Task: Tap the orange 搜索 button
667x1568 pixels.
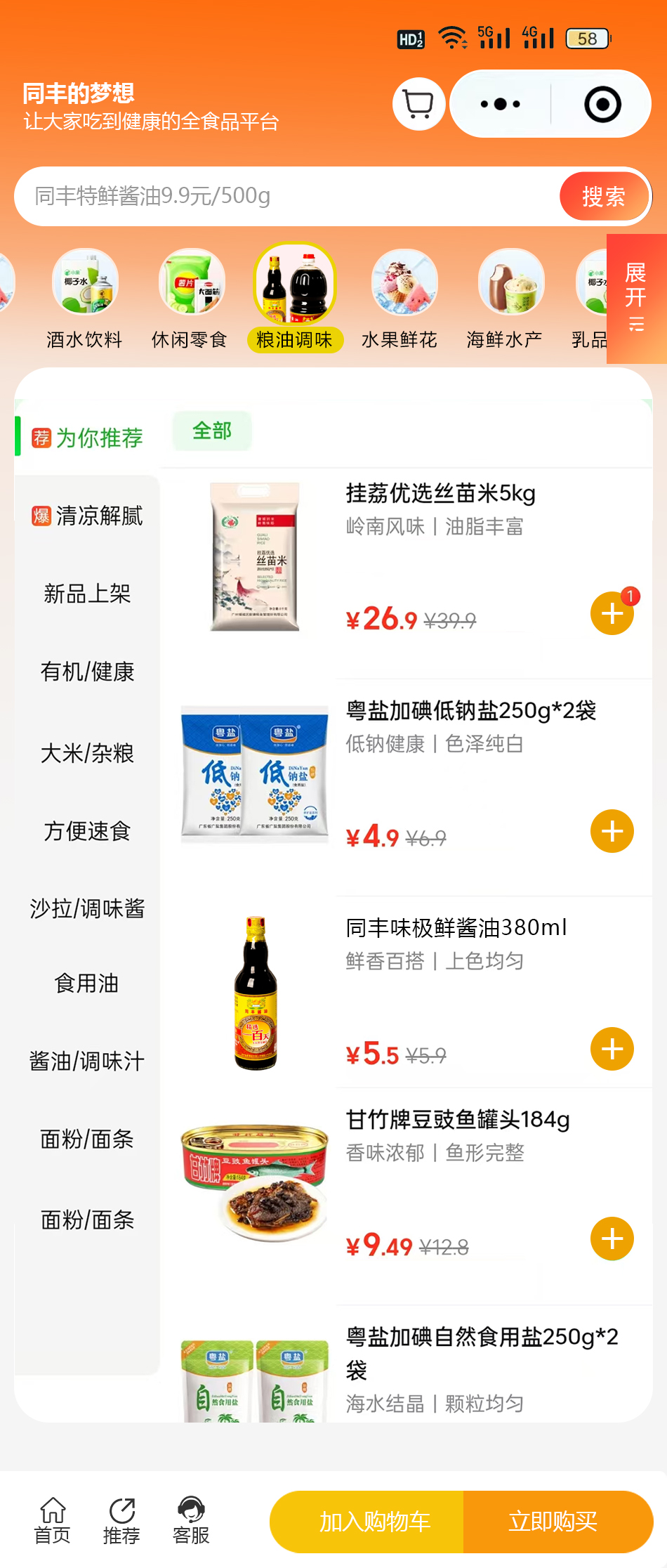Action: (603, 197)
